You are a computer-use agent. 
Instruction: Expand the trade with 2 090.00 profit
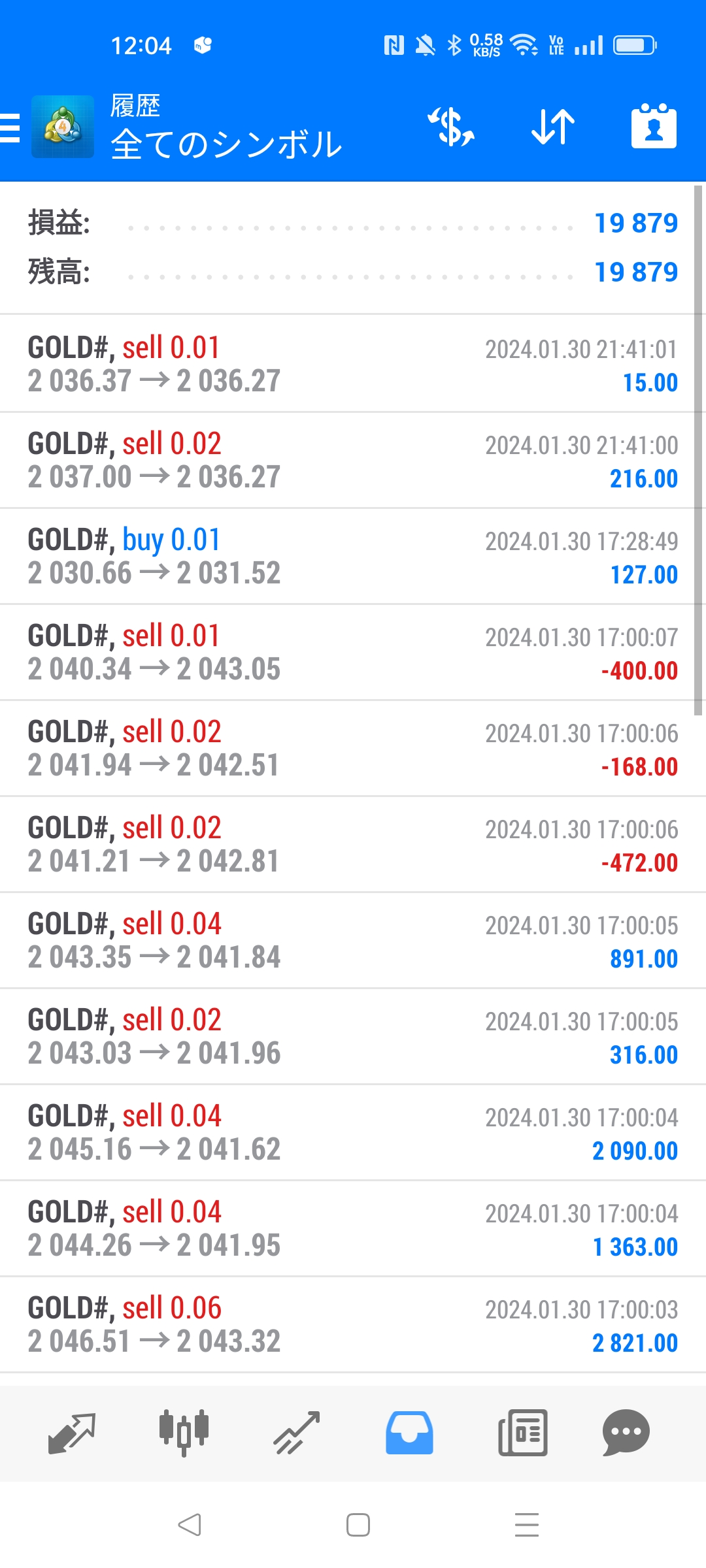point(353,1132)
